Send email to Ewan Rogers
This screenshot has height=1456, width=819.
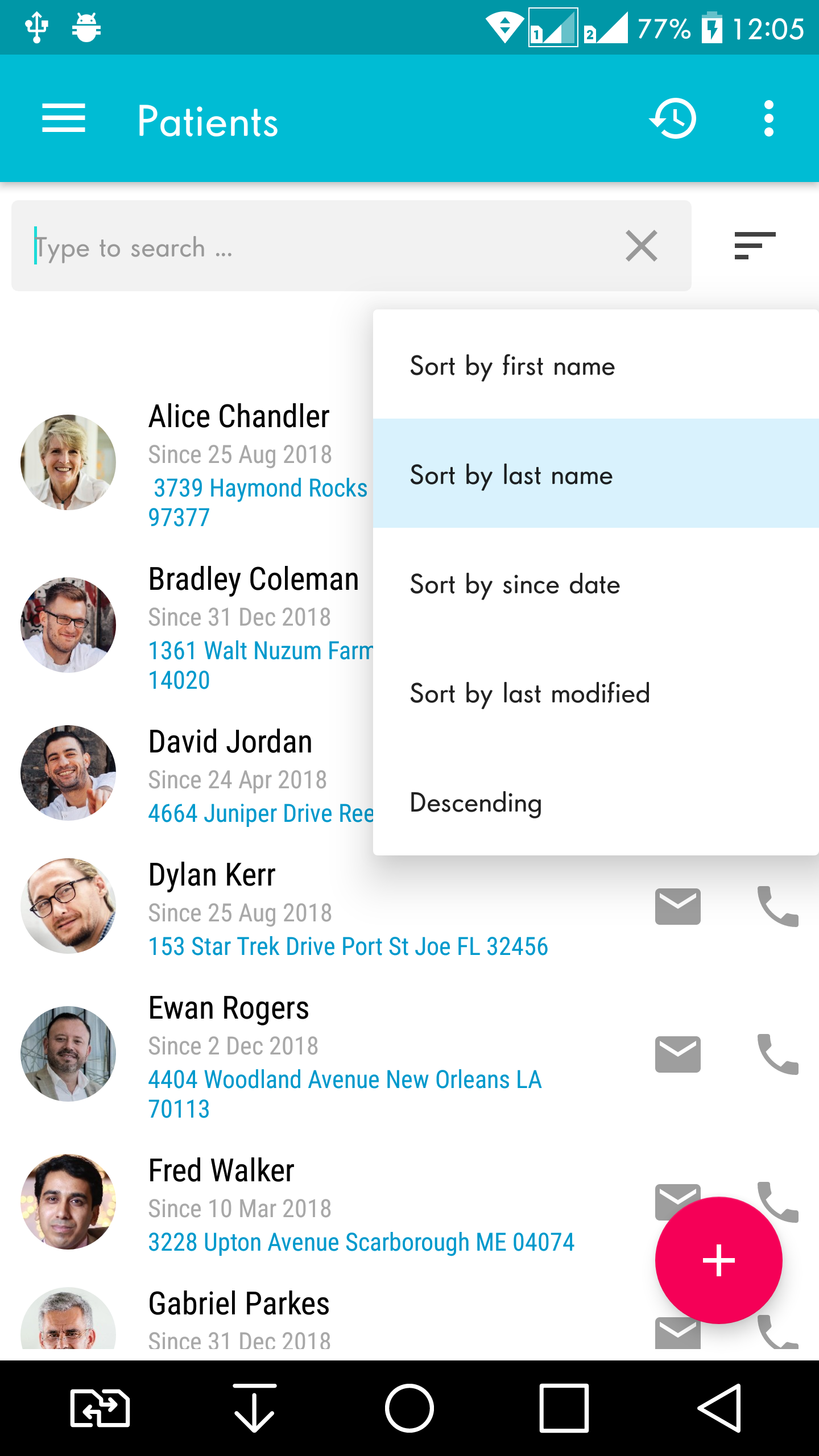[x=677, y=1054]
